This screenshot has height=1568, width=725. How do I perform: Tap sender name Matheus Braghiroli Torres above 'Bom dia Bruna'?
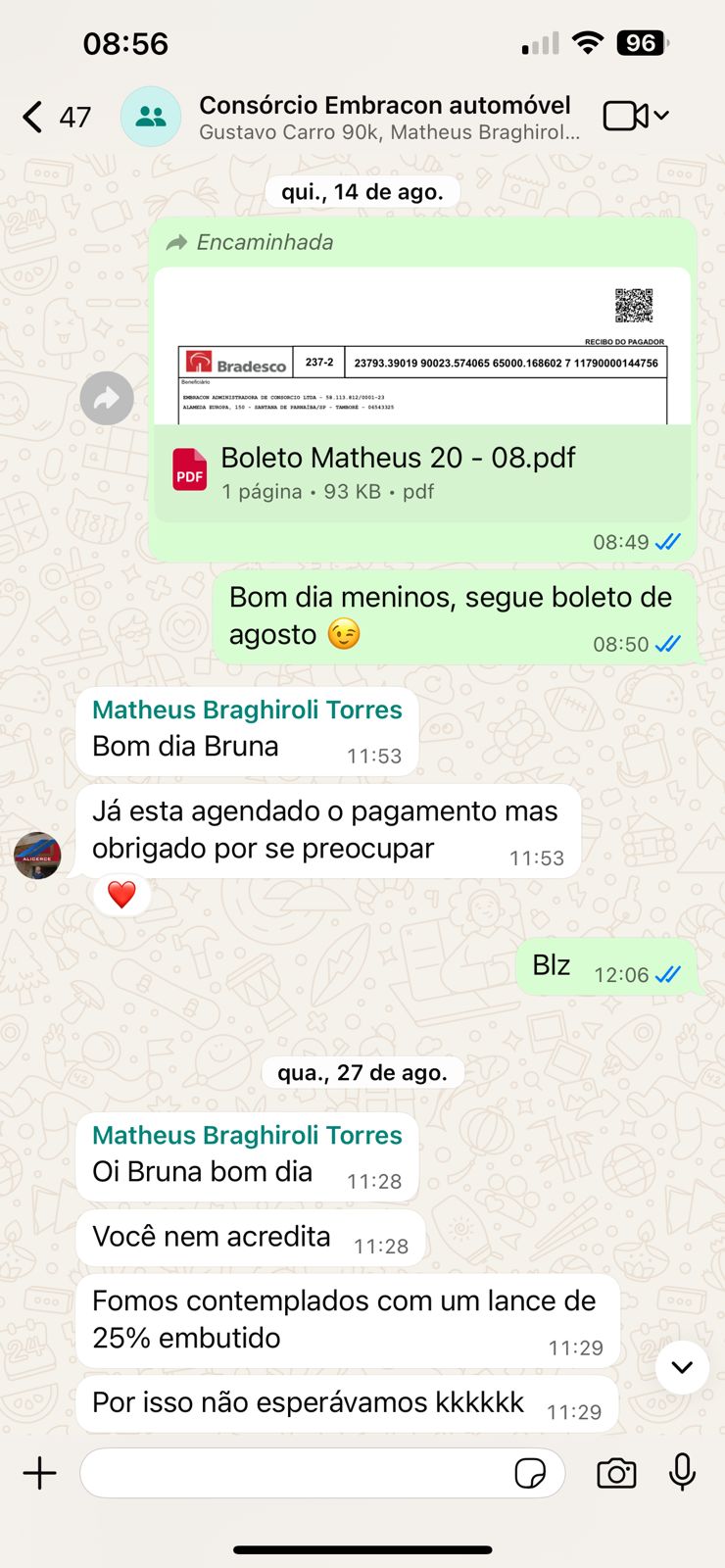247,710
